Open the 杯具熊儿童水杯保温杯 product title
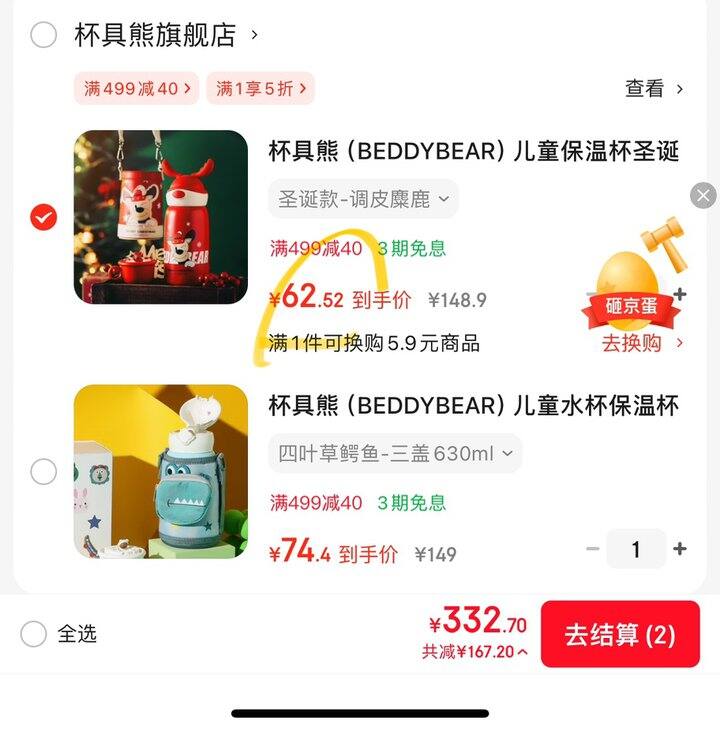Screen dimensions: 720x731 pos(473,406)
